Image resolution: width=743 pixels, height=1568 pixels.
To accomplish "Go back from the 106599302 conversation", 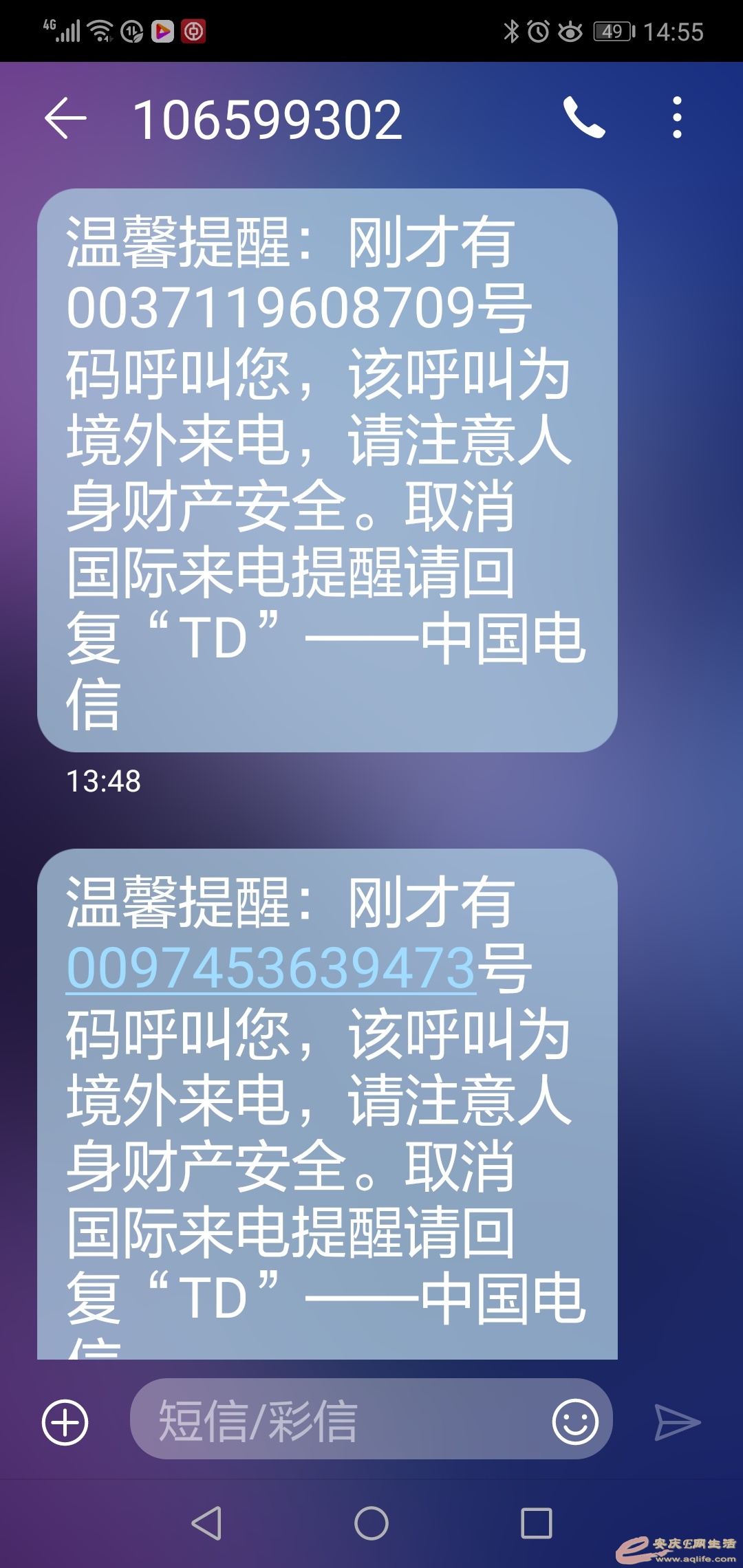I will tap(65, 118).
